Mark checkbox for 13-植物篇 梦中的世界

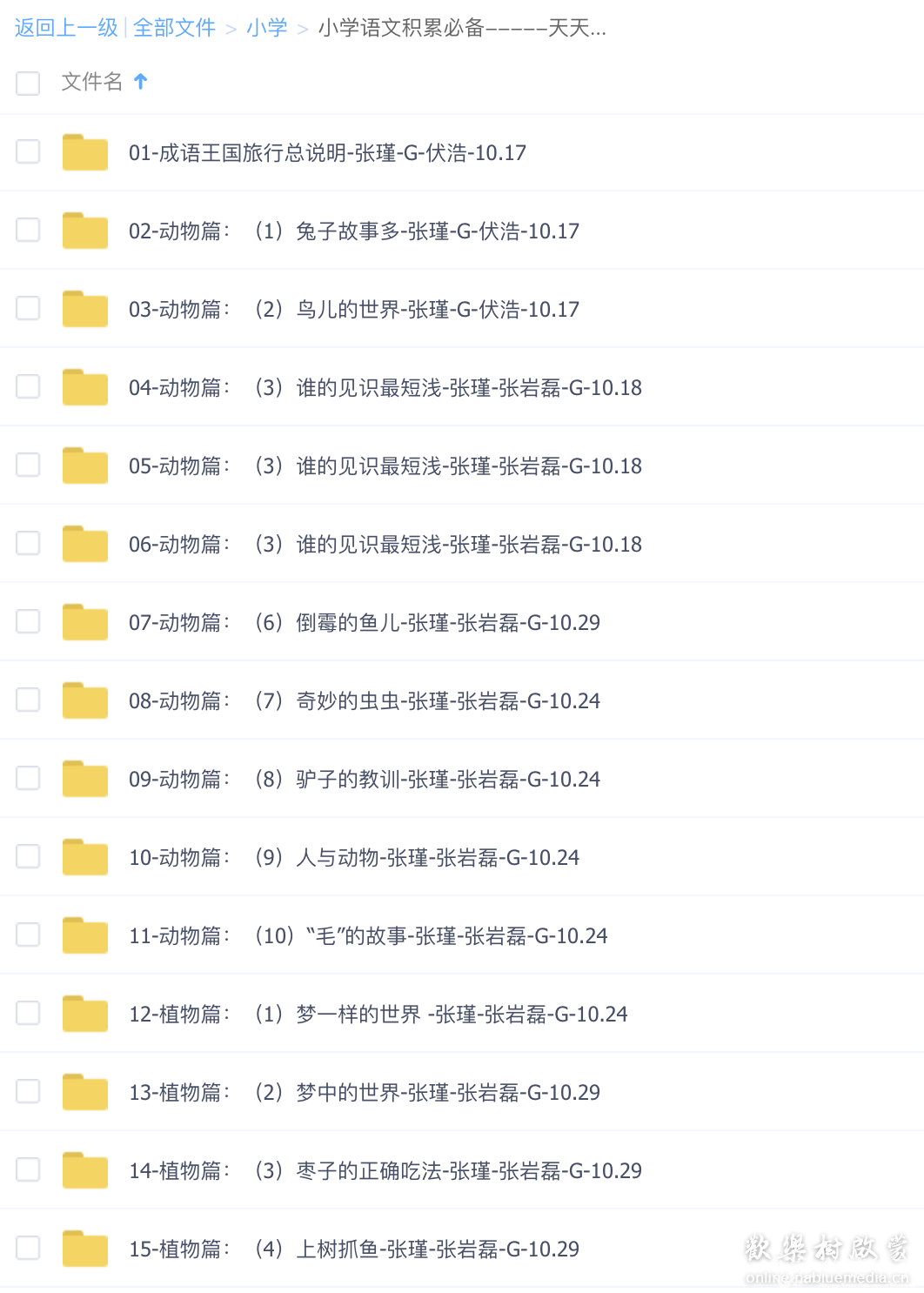point(28,1091)
